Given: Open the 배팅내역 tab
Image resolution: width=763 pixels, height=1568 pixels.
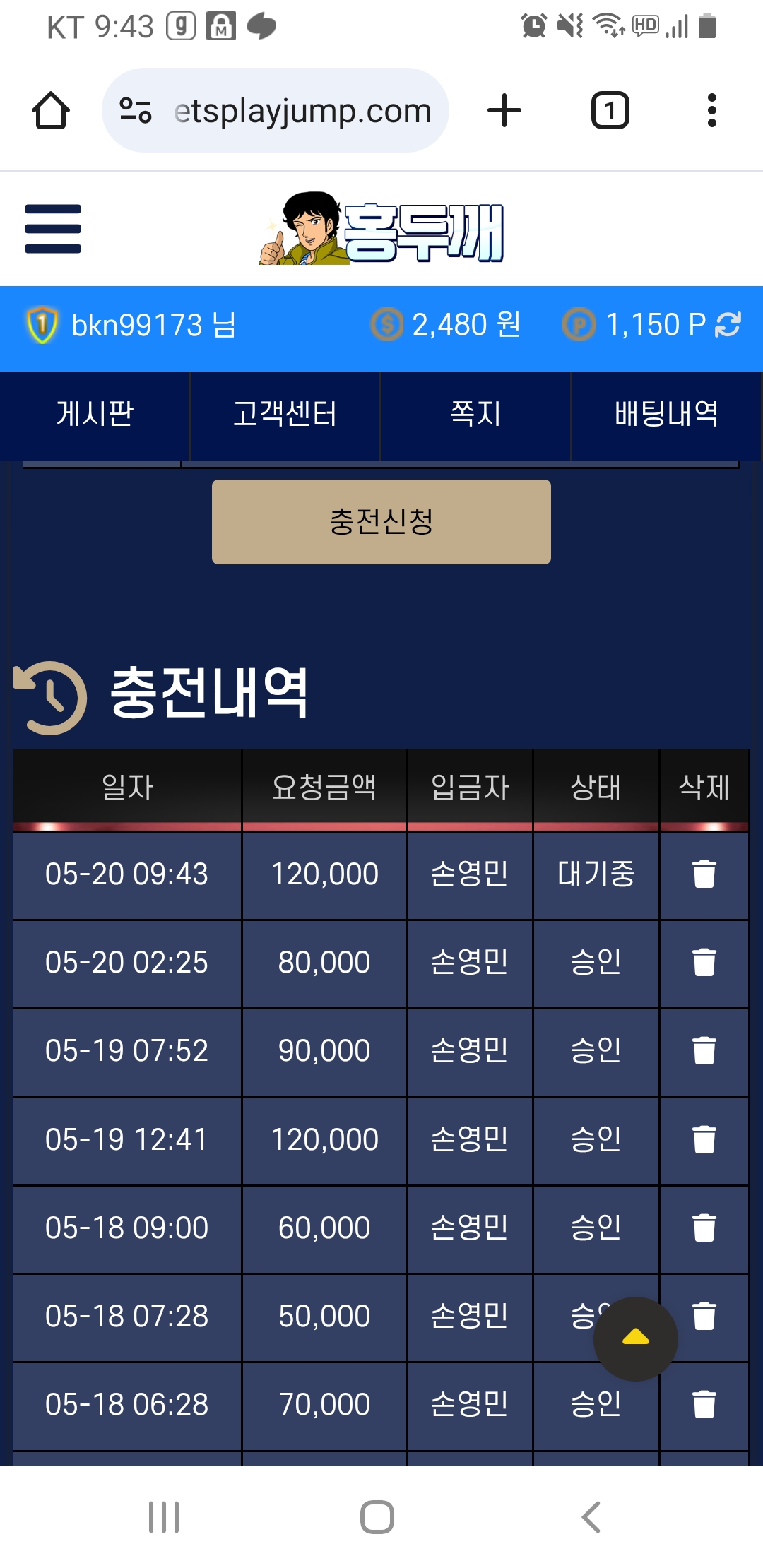Looking at the screenshot, I should (666, 414).
